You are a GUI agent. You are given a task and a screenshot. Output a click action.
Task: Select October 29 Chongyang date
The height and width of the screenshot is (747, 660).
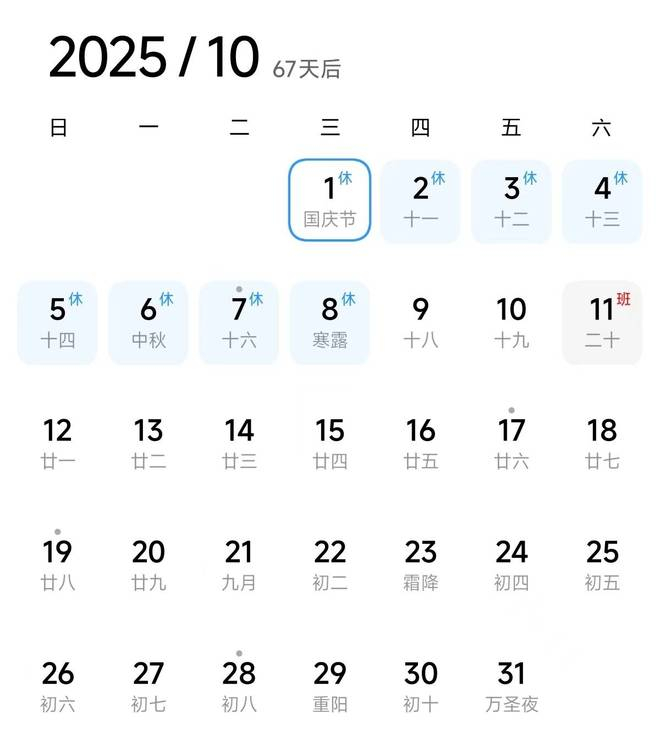(330, 686)
